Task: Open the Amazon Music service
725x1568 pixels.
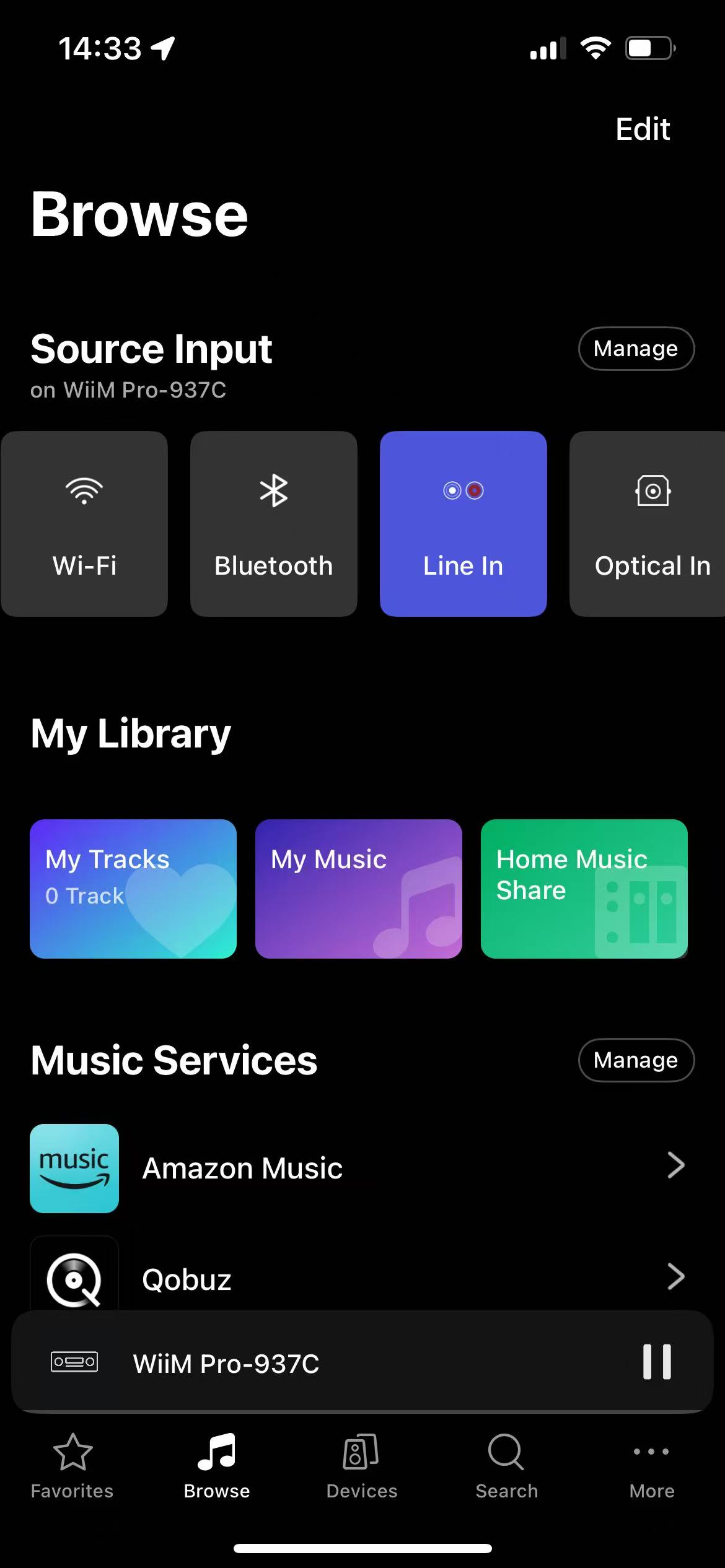Action: [362, 1168]
